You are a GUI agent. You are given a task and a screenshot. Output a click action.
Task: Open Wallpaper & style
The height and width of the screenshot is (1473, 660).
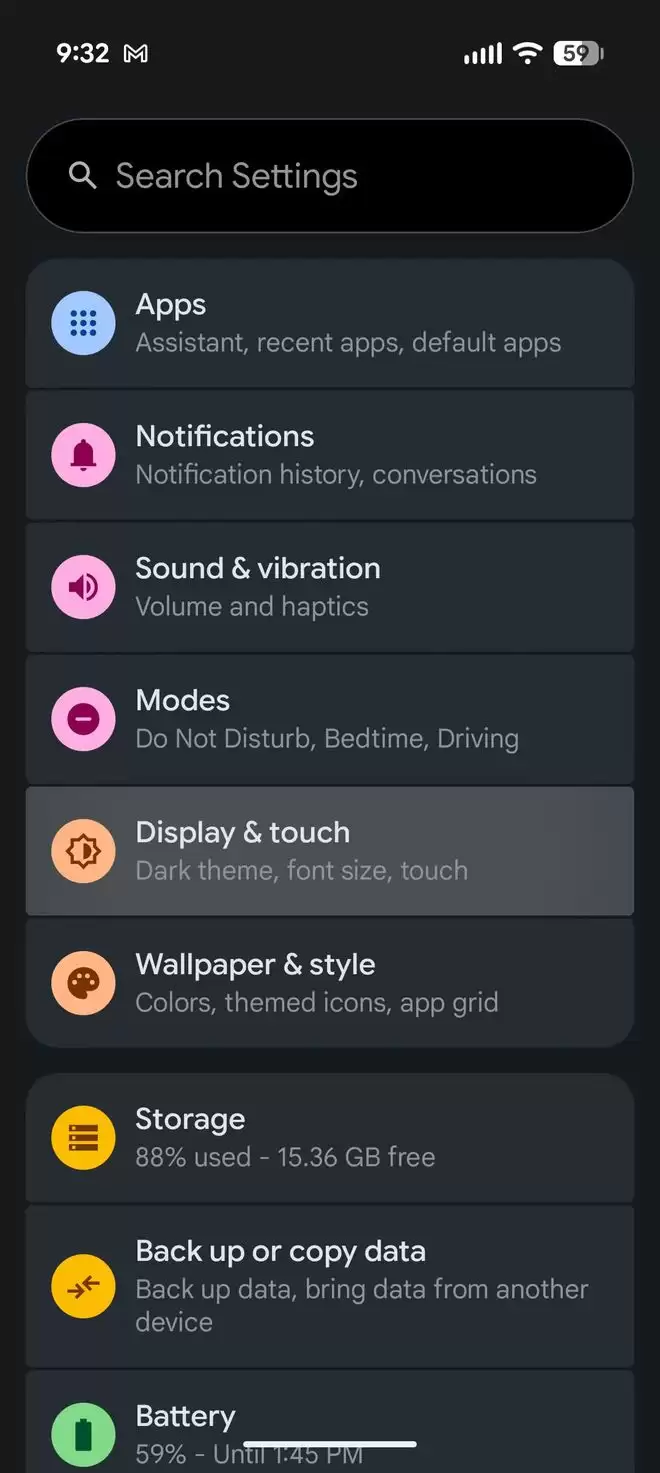[x=330, y=983]
